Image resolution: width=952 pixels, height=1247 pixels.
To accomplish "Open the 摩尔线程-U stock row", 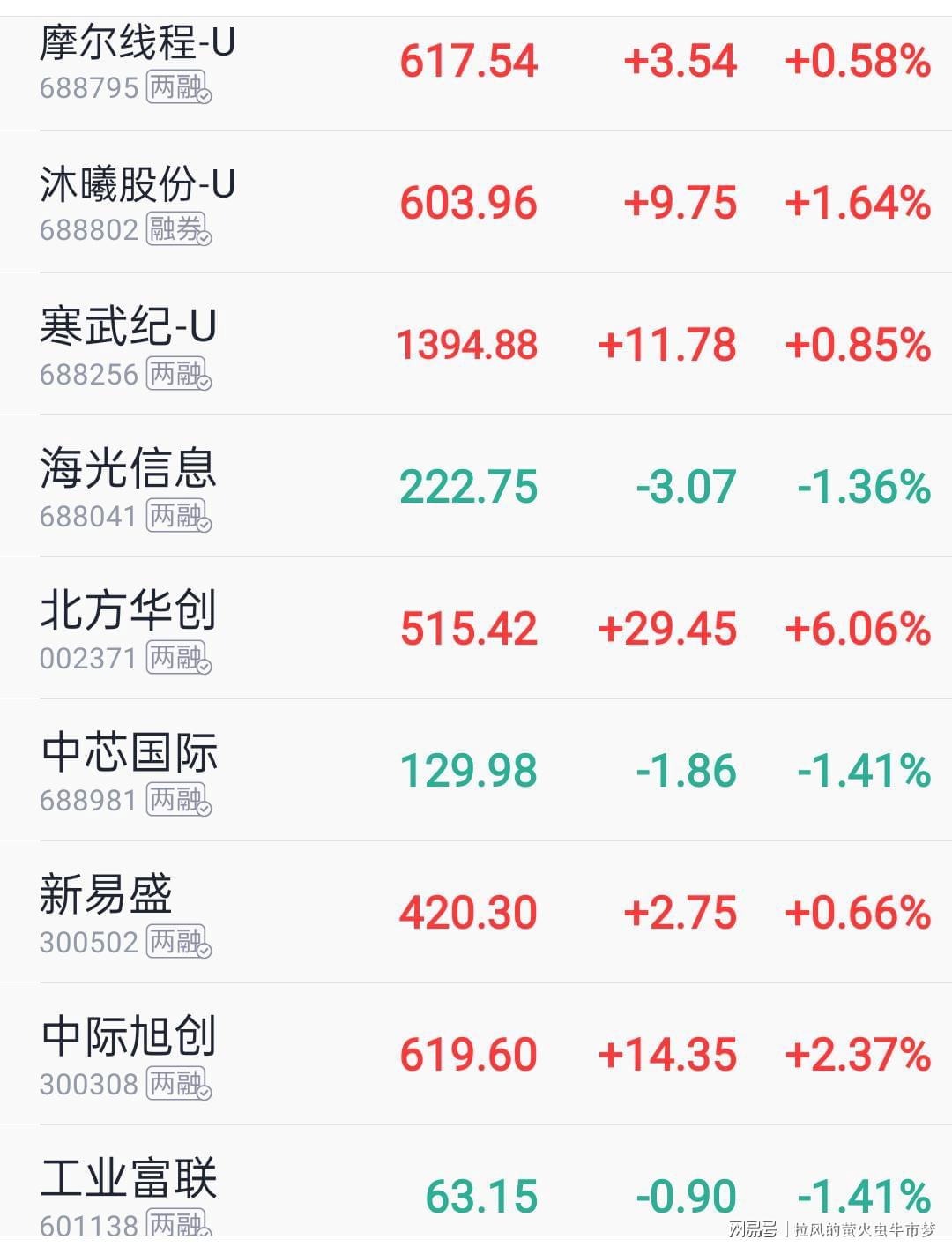I will pyautogui.click(x=137, y=44).
